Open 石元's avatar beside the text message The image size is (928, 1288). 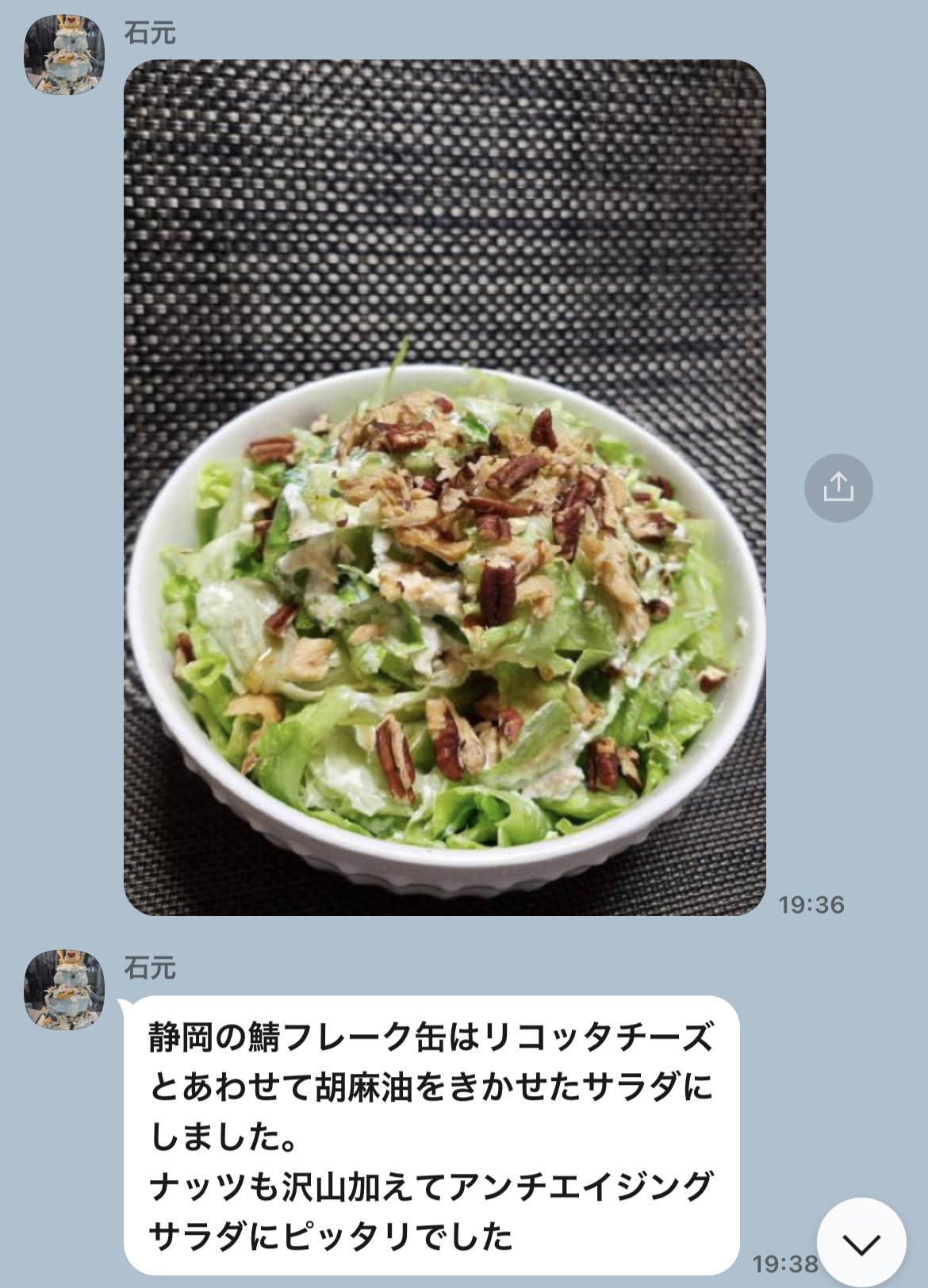point(64,989)
